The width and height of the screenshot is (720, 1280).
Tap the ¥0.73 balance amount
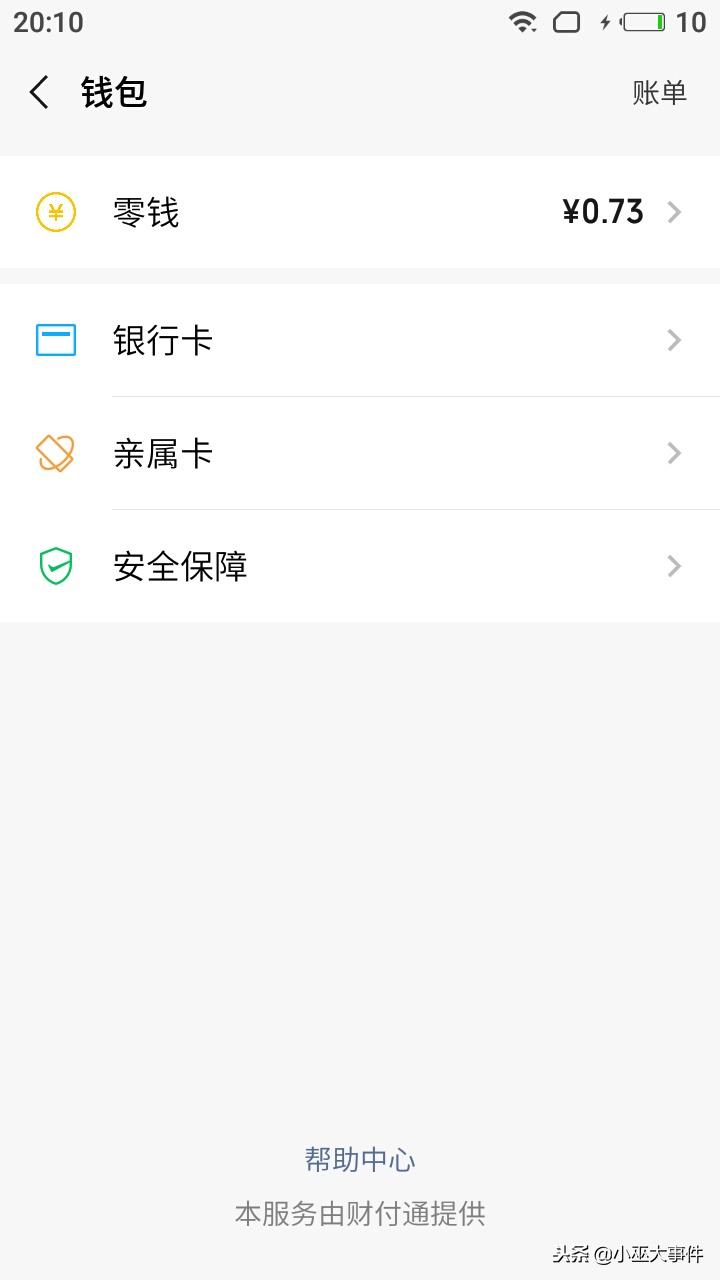602,212
